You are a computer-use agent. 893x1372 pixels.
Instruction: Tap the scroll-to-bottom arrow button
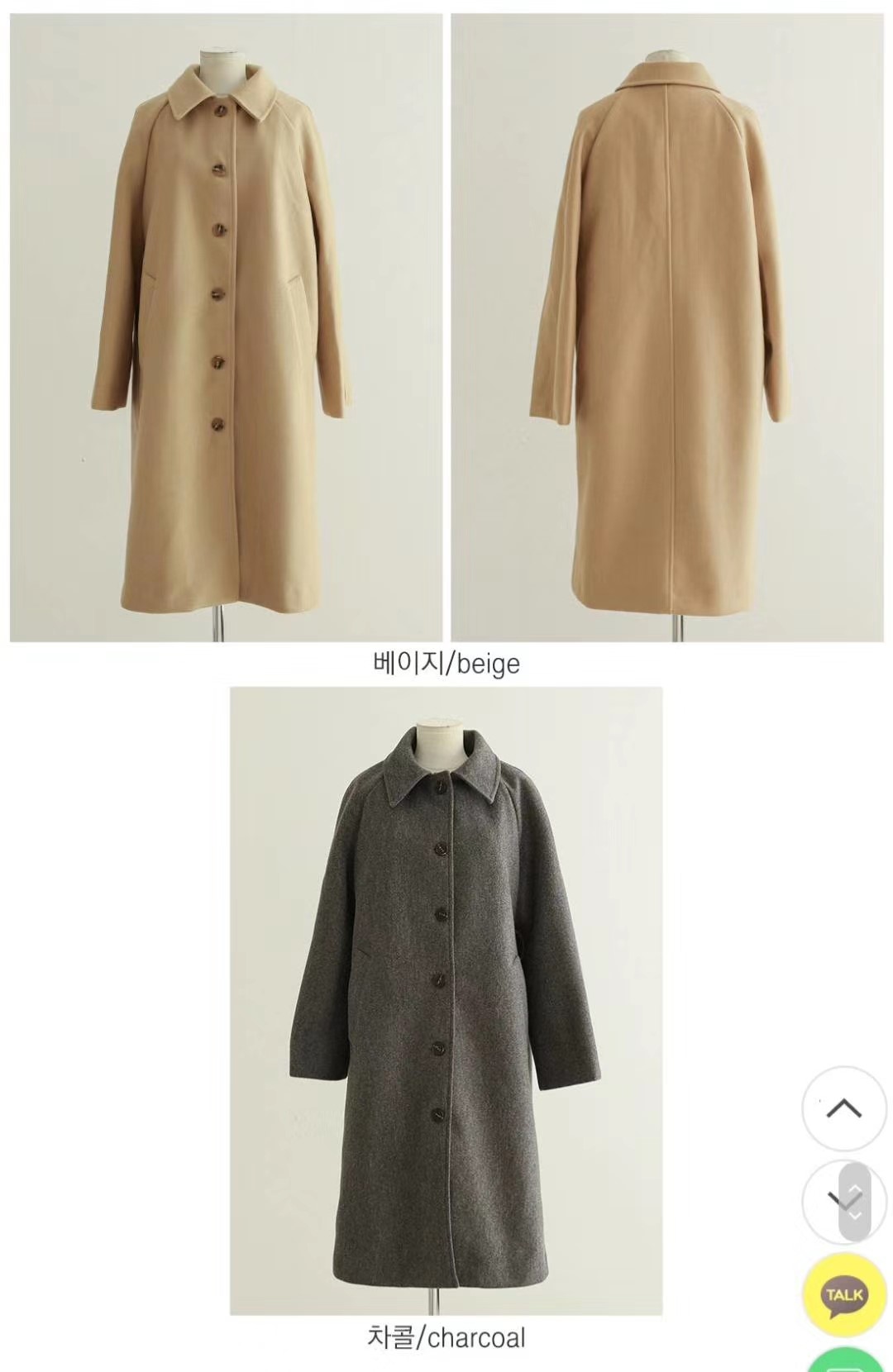tap(843, 1202)
